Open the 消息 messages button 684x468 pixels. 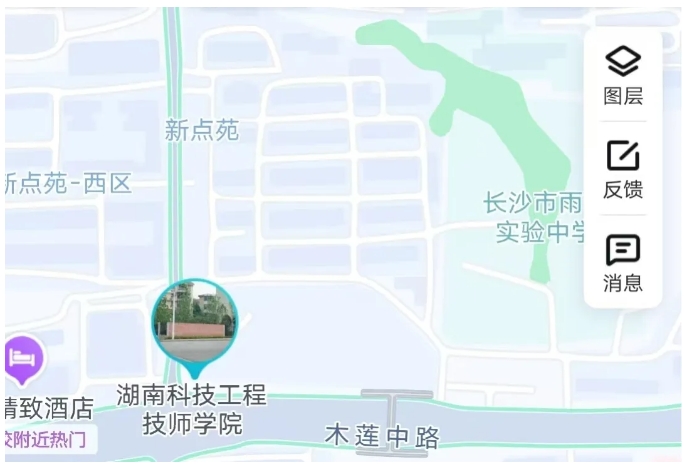coord(622,261)
